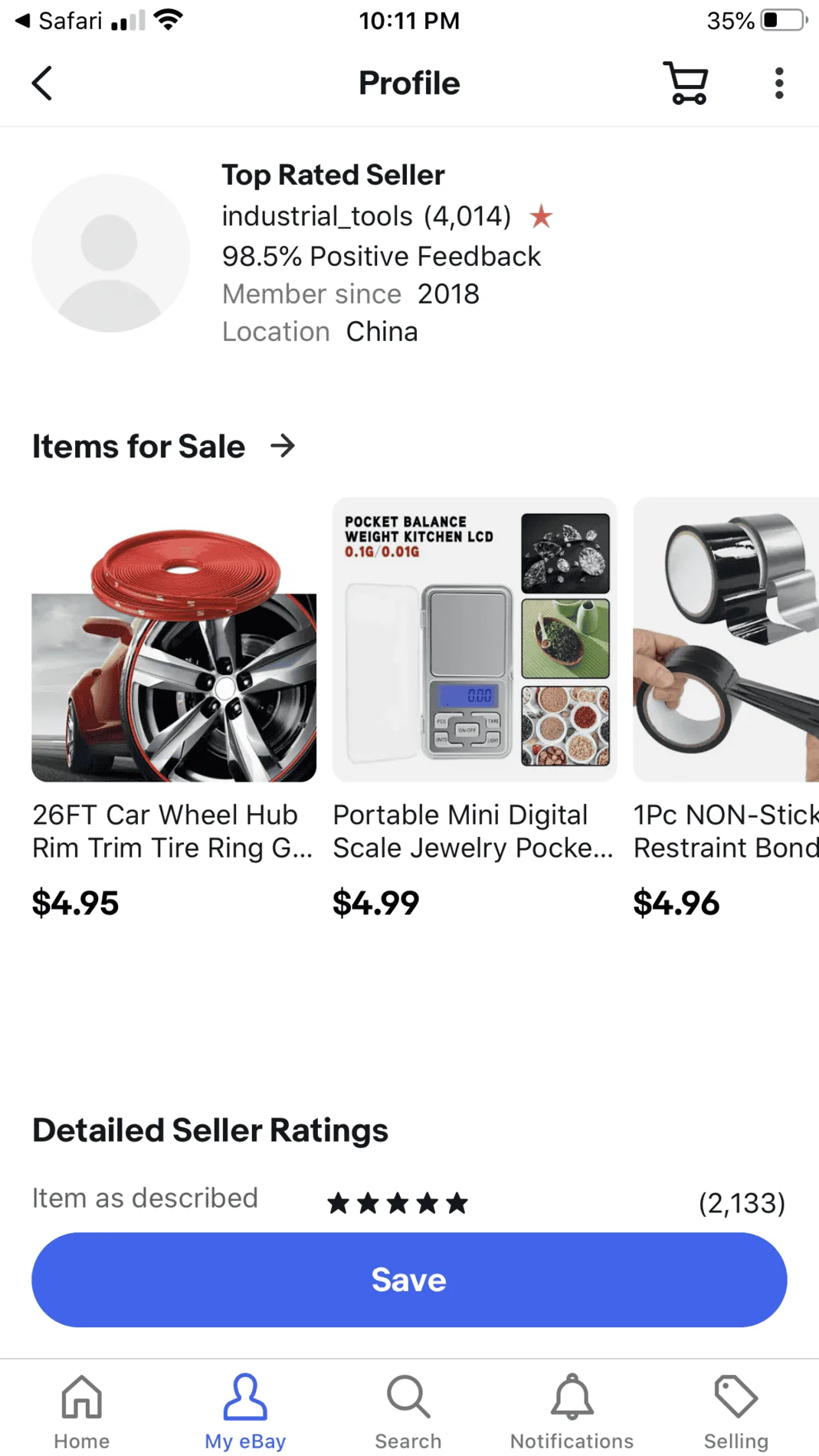Open the My eBay tab
Image resolution: width=819 pixels, height=1456 pixels.
tap(245, 1412)
